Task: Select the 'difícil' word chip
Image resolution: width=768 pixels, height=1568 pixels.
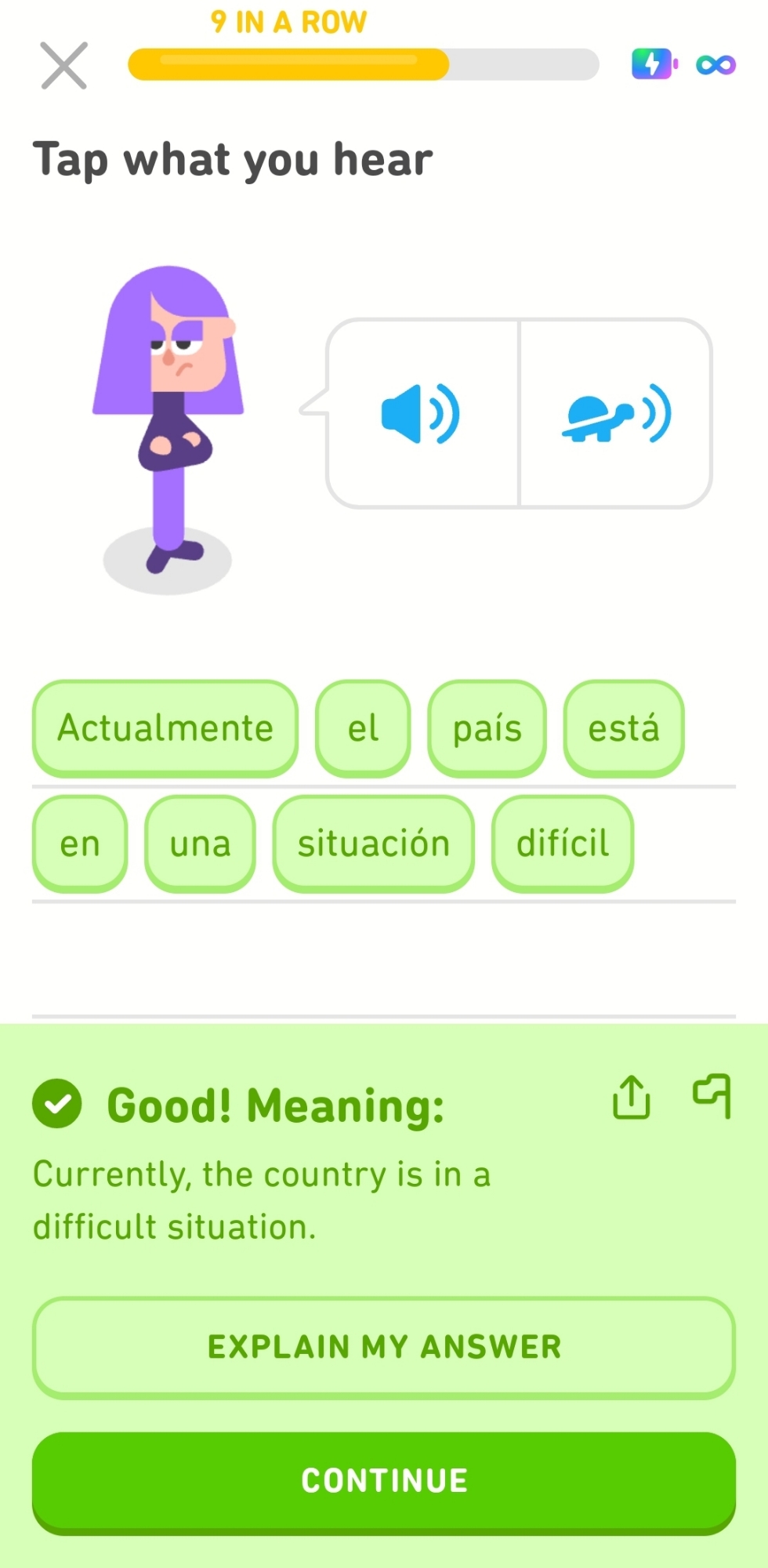Action: click(563, 844)
